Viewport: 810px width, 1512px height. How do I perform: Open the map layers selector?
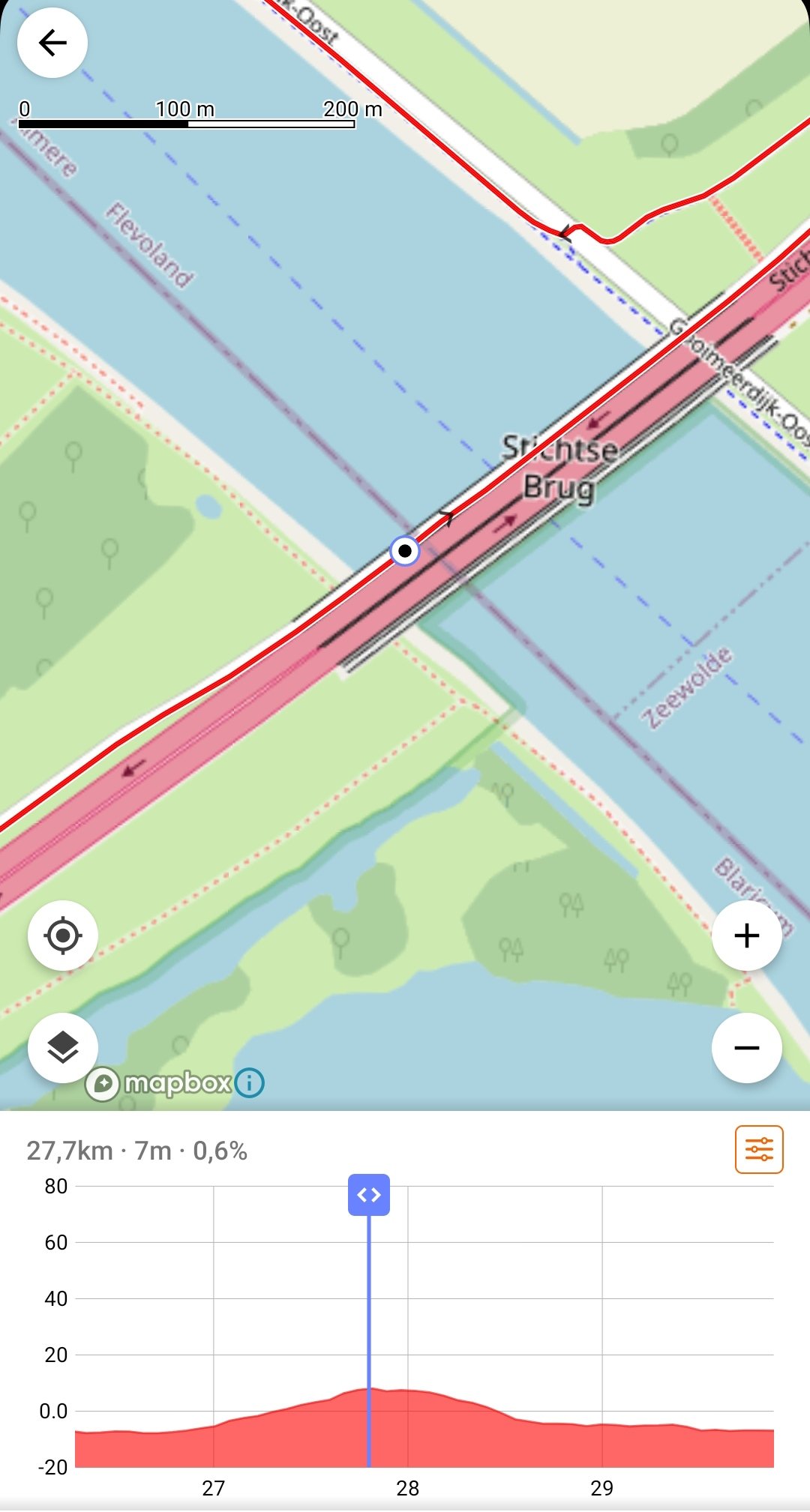[63, 1047]
